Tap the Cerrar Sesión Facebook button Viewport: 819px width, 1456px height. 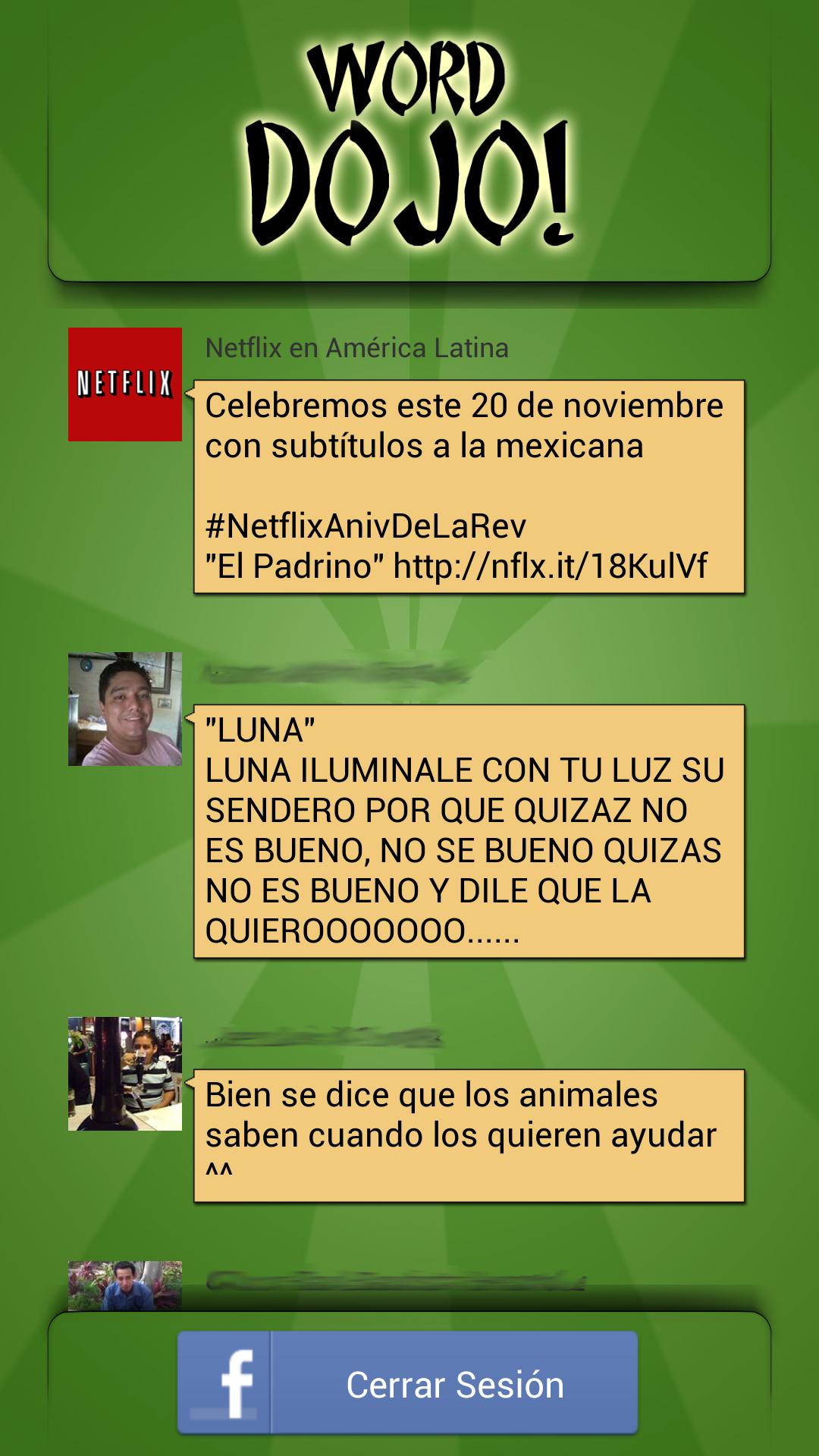pos(408,1383)
